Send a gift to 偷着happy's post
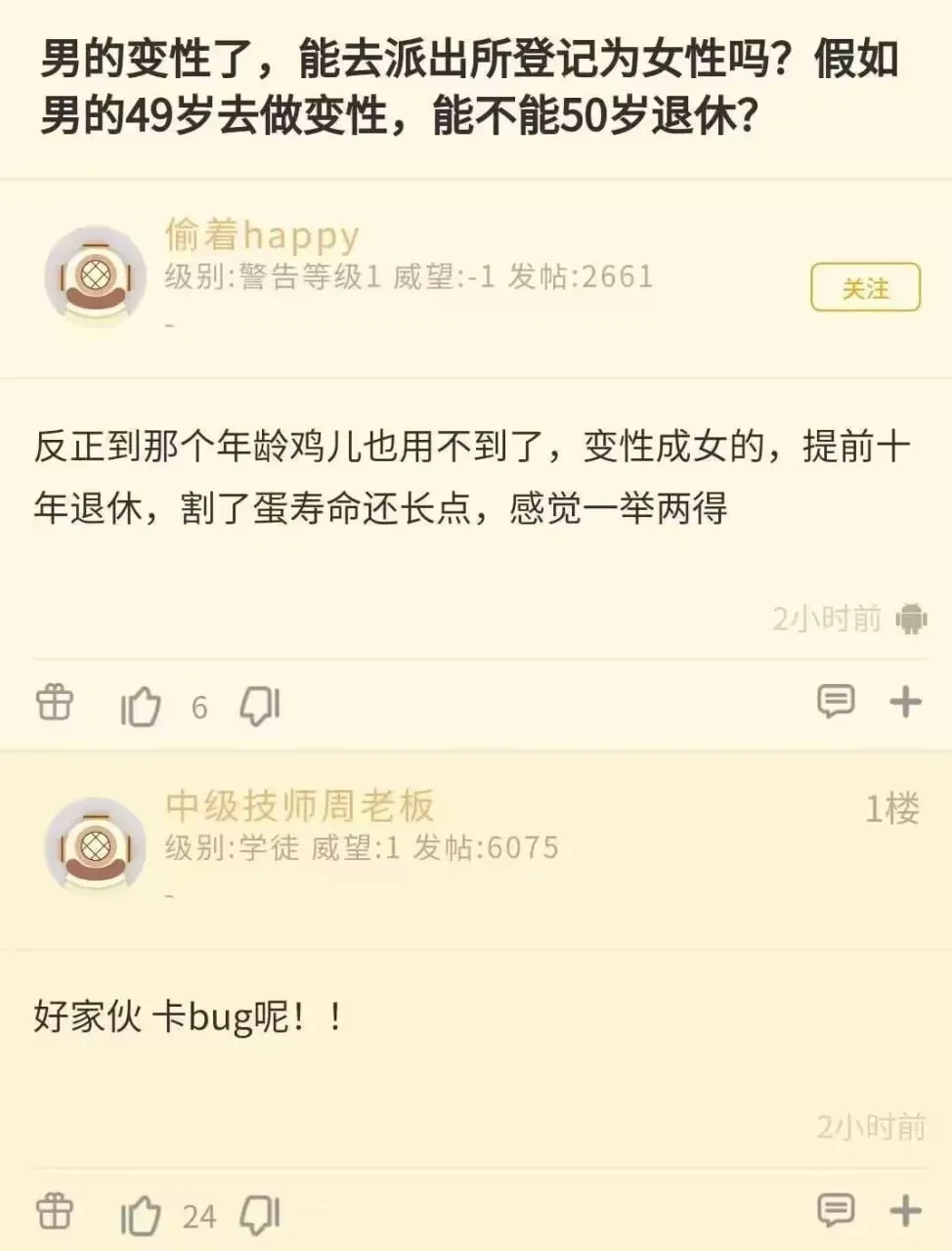 (55, 703)
